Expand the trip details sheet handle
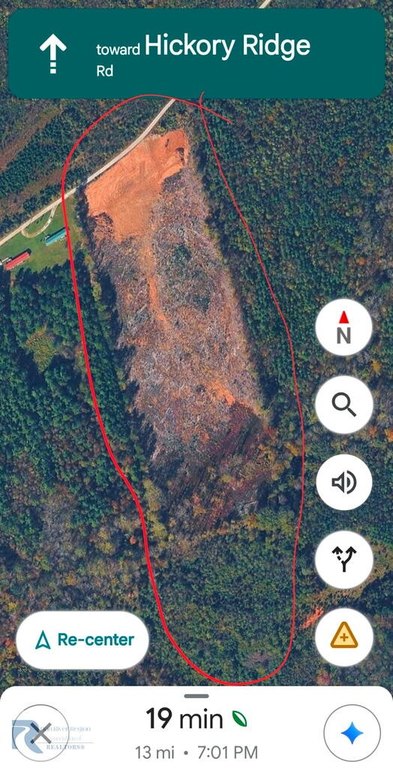 pyautogui.click(x=197, y=696)
